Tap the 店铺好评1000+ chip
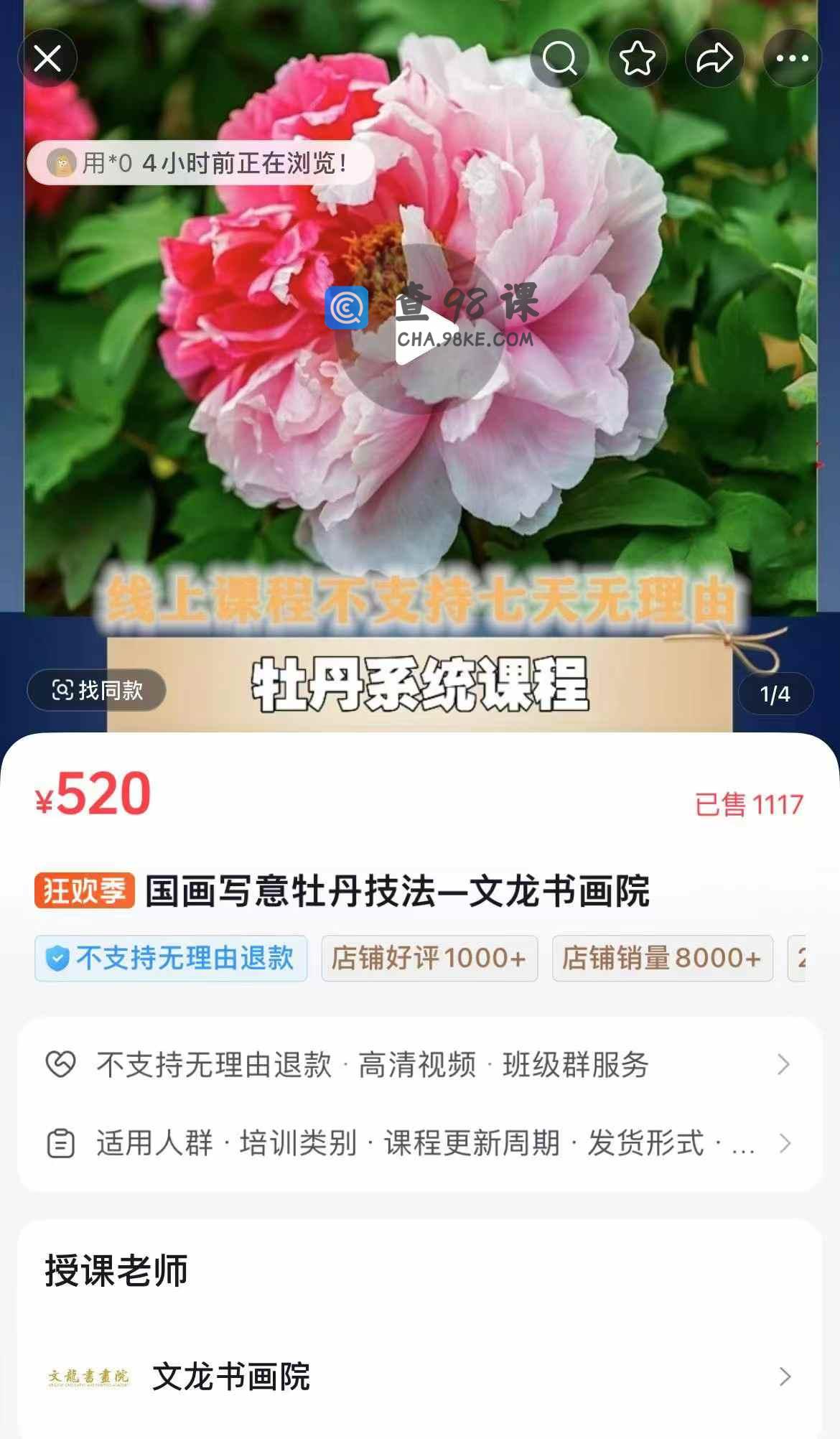 coord(429,958)
